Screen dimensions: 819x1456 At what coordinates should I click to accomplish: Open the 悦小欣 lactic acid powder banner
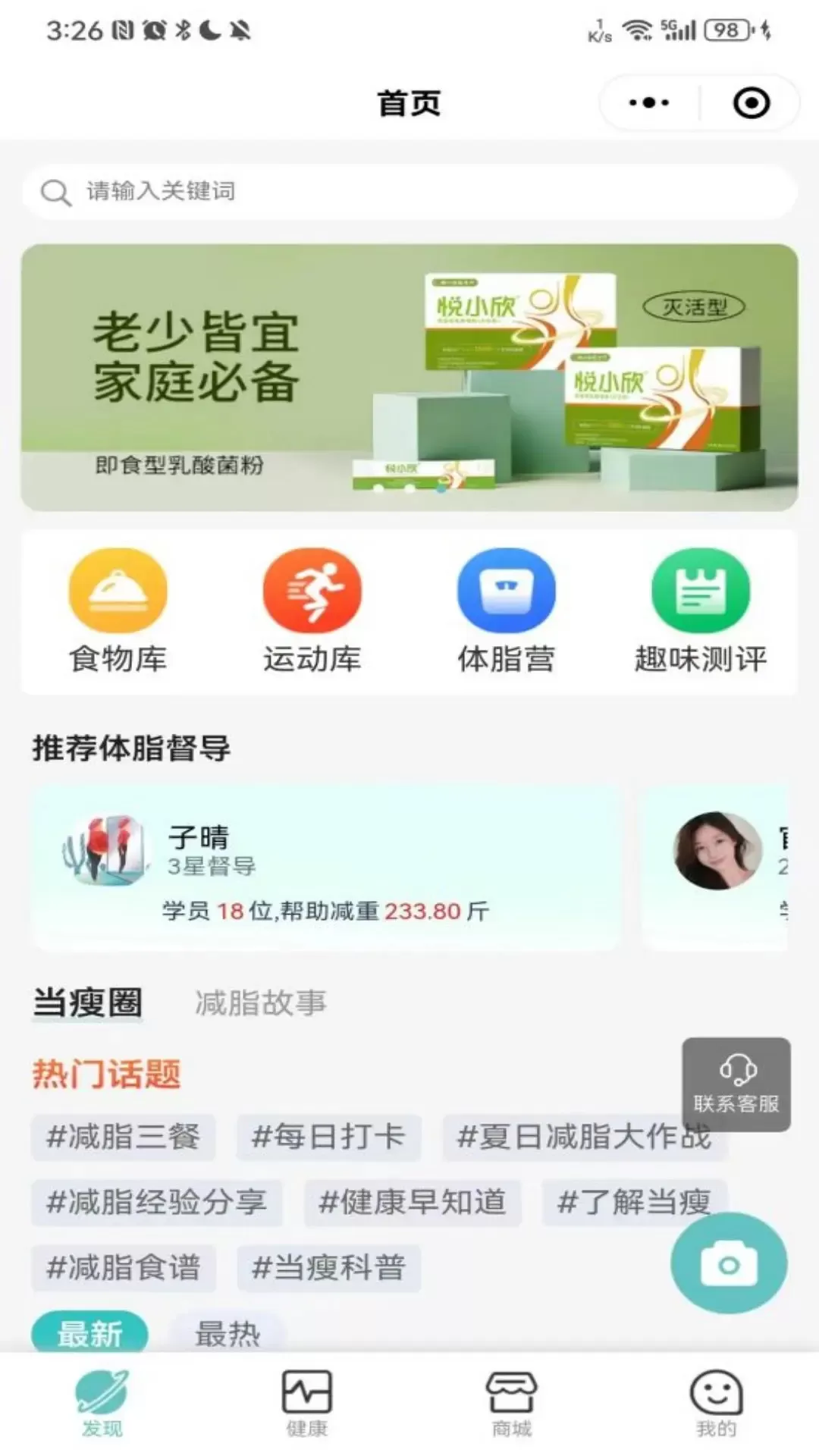(409, 377)
